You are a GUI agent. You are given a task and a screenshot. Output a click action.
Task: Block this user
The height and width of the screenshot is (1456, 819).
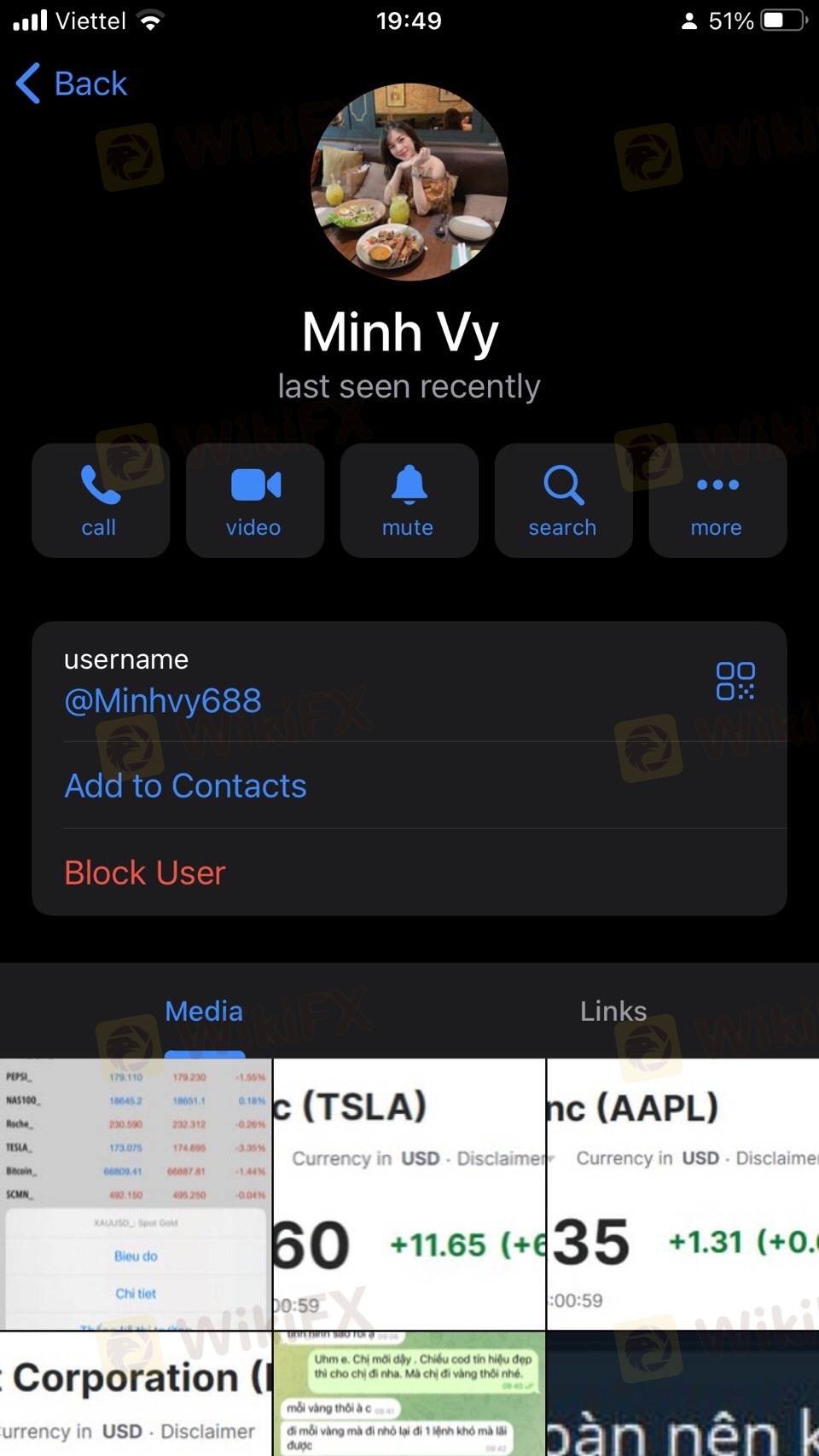(145, 873)
